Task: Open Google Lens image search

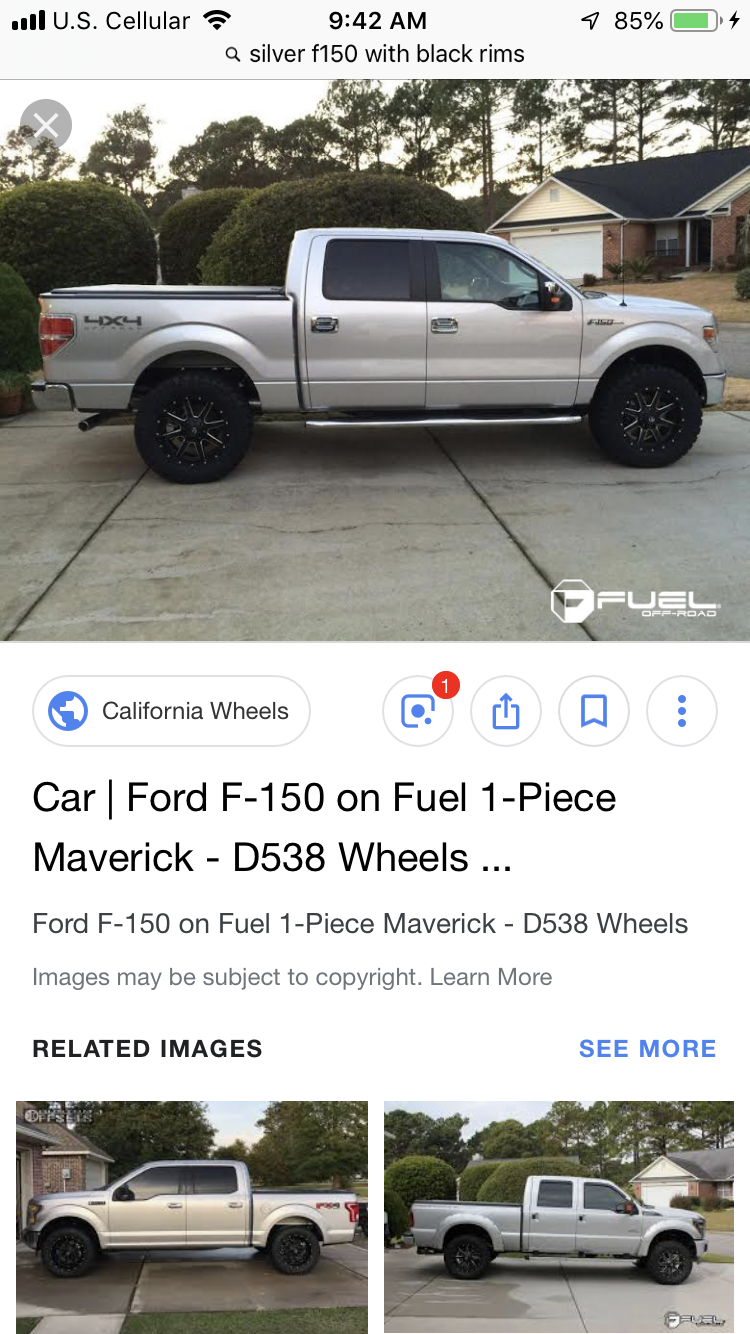Action: pos(418,711)
